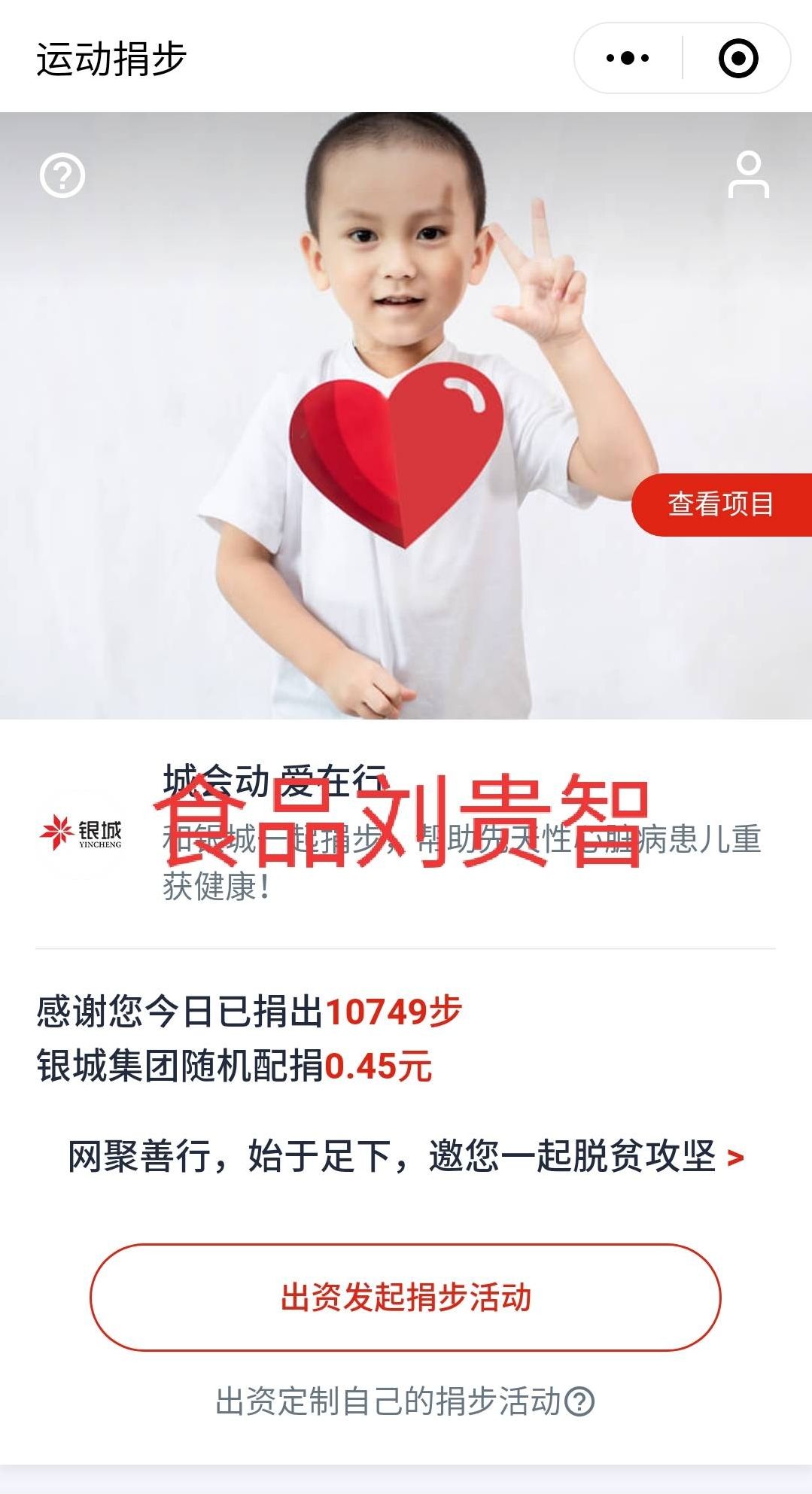
Task: Open help icon next to 出资定制自己的捐步活动
Action: click(580, 1402)
